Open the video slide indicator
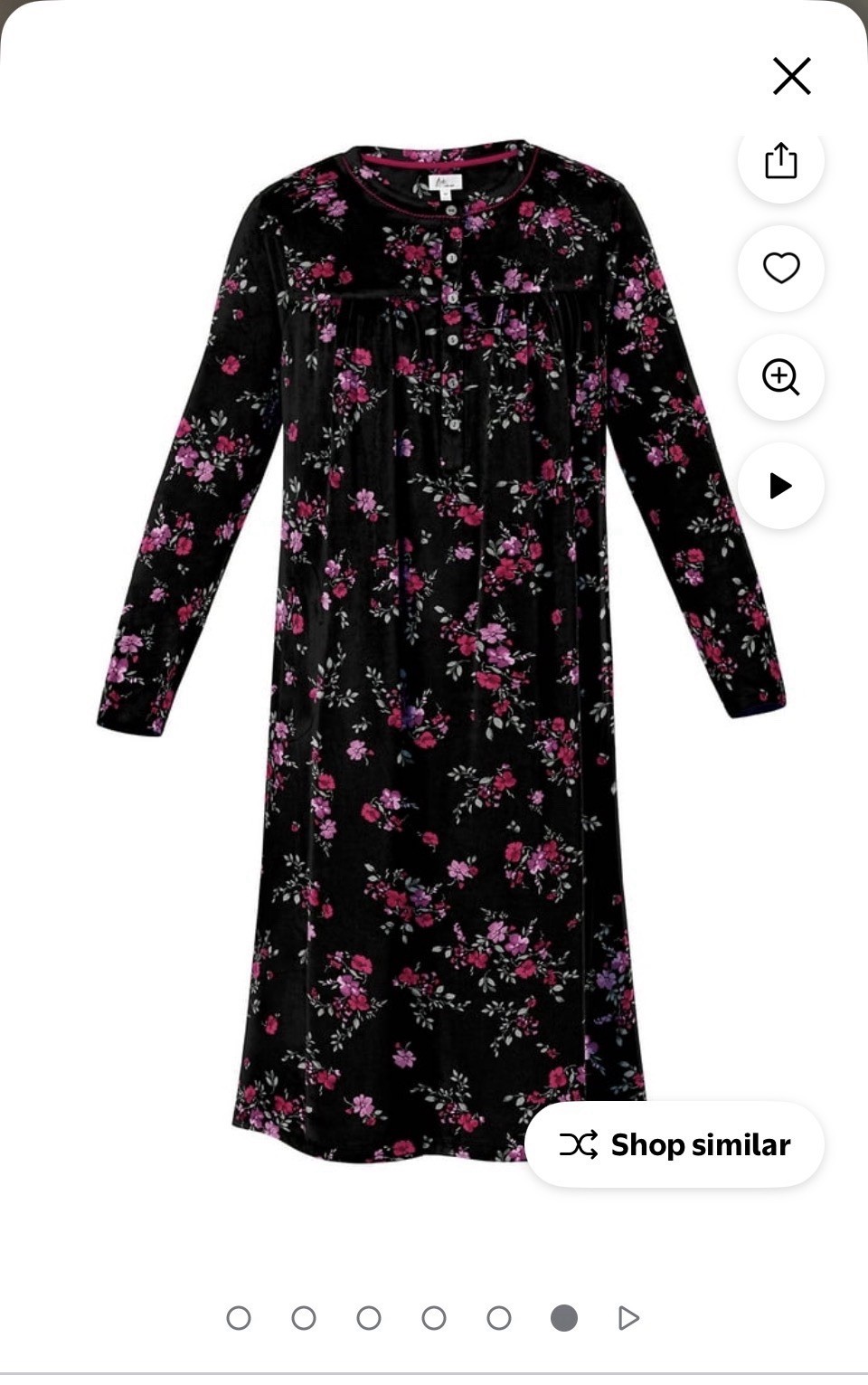 tap(628, 1318)
